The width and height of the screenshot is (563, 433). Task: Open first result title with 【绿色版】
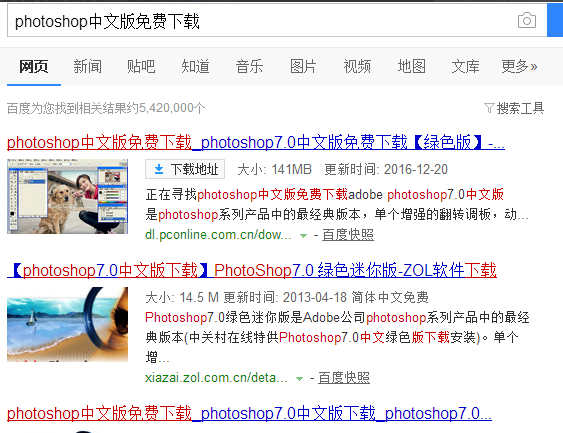256,143
